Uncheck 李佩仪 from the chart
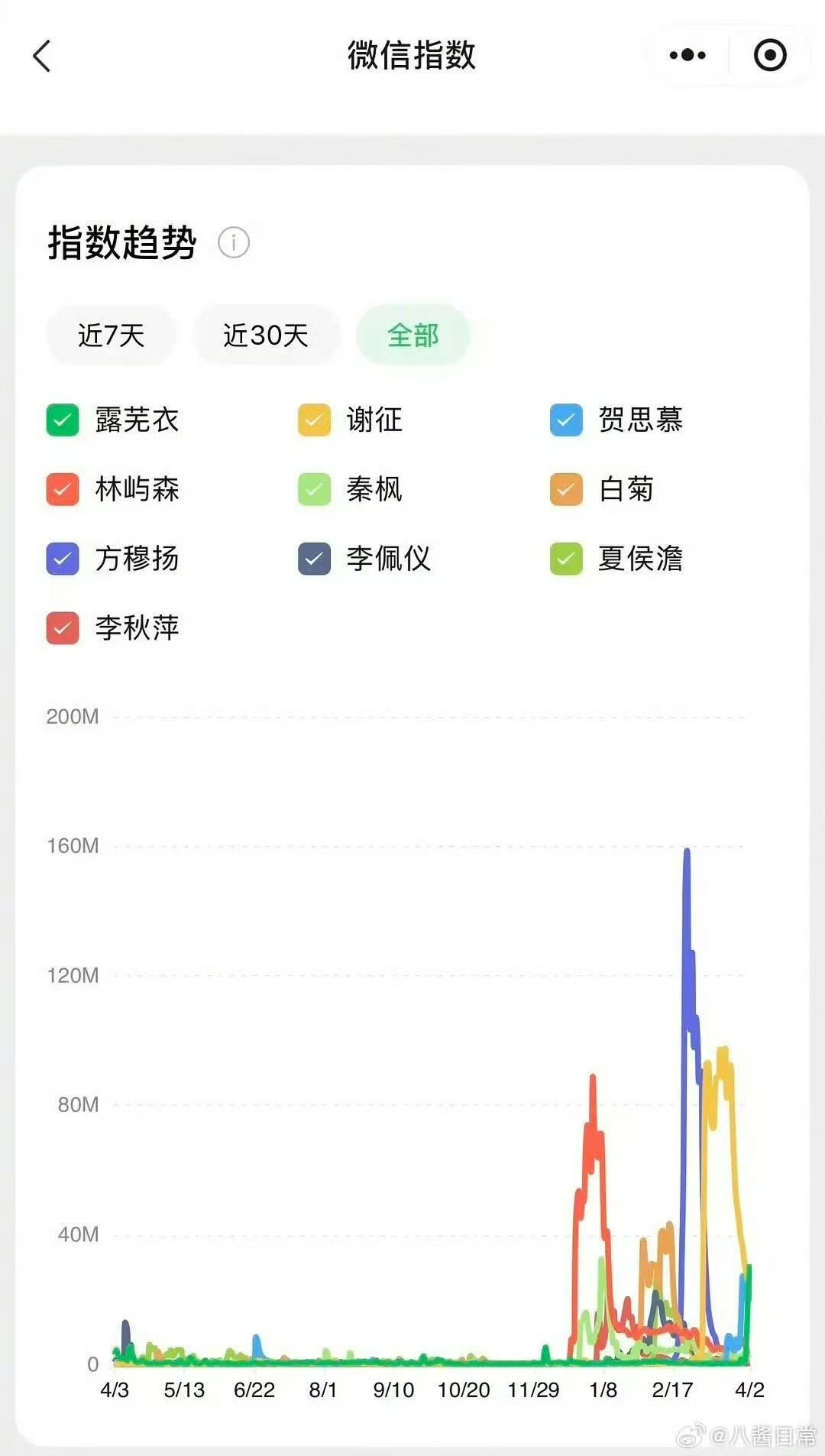This screenshot has height=1456, width=825. (314, 560)
